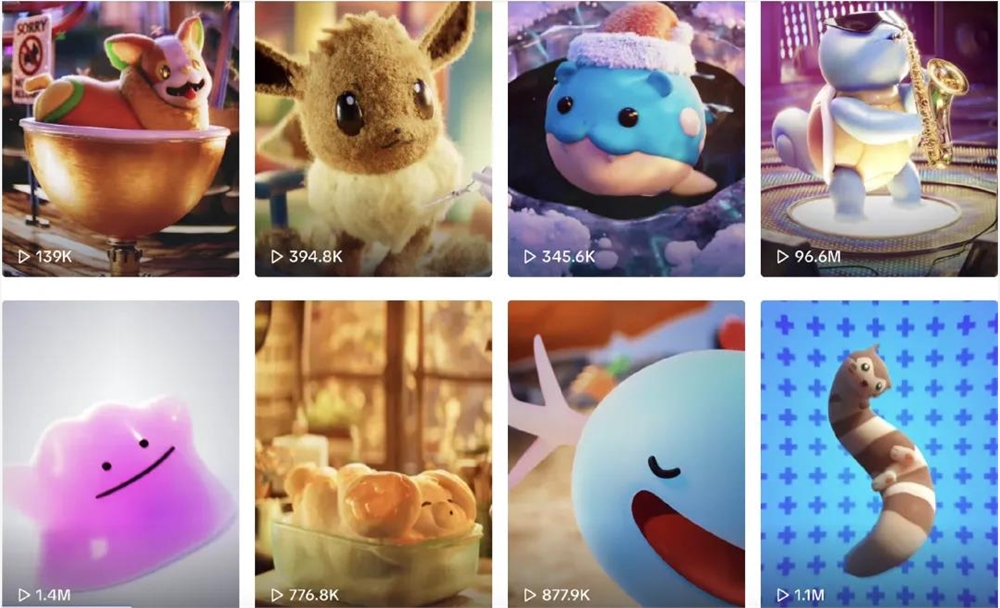Open the video showing 345.6K views
Image resolution: width=1000 pixels, height=608 pixels.
coord(626,138)
